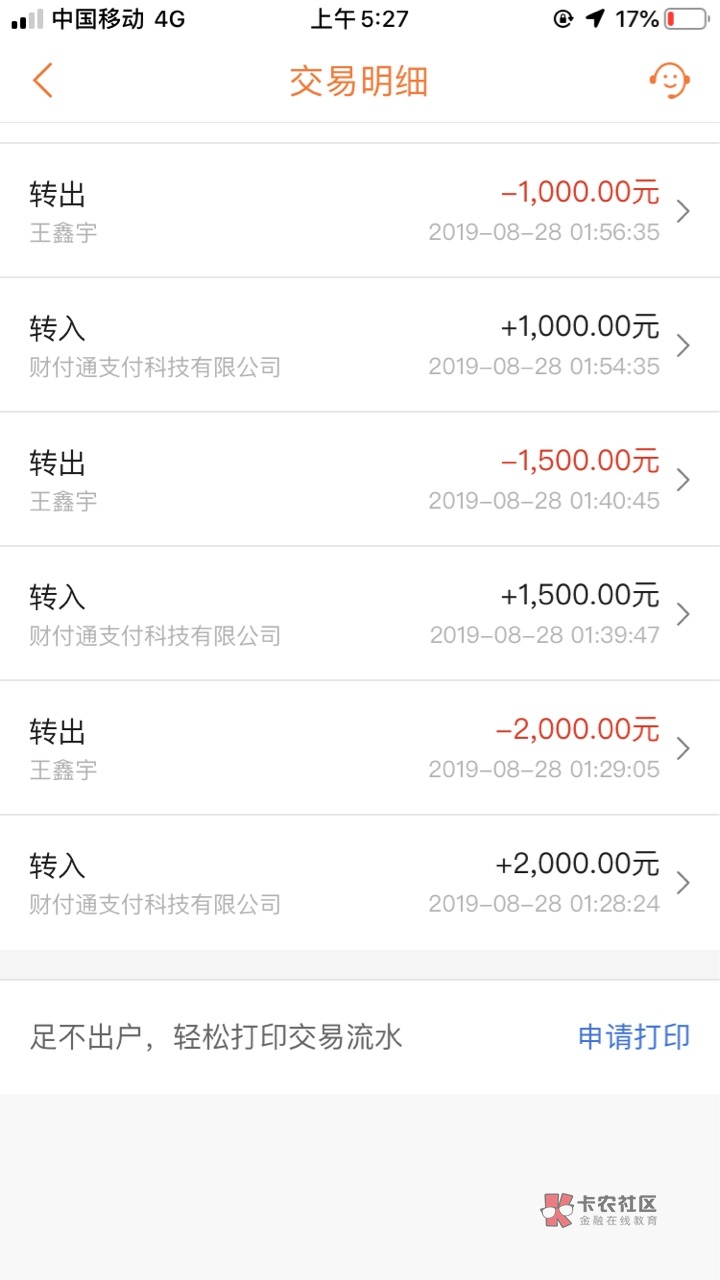Open the -2,000.00元 transfer at 01:29:05
This screenshot has height=1280, width=720.
360,749
